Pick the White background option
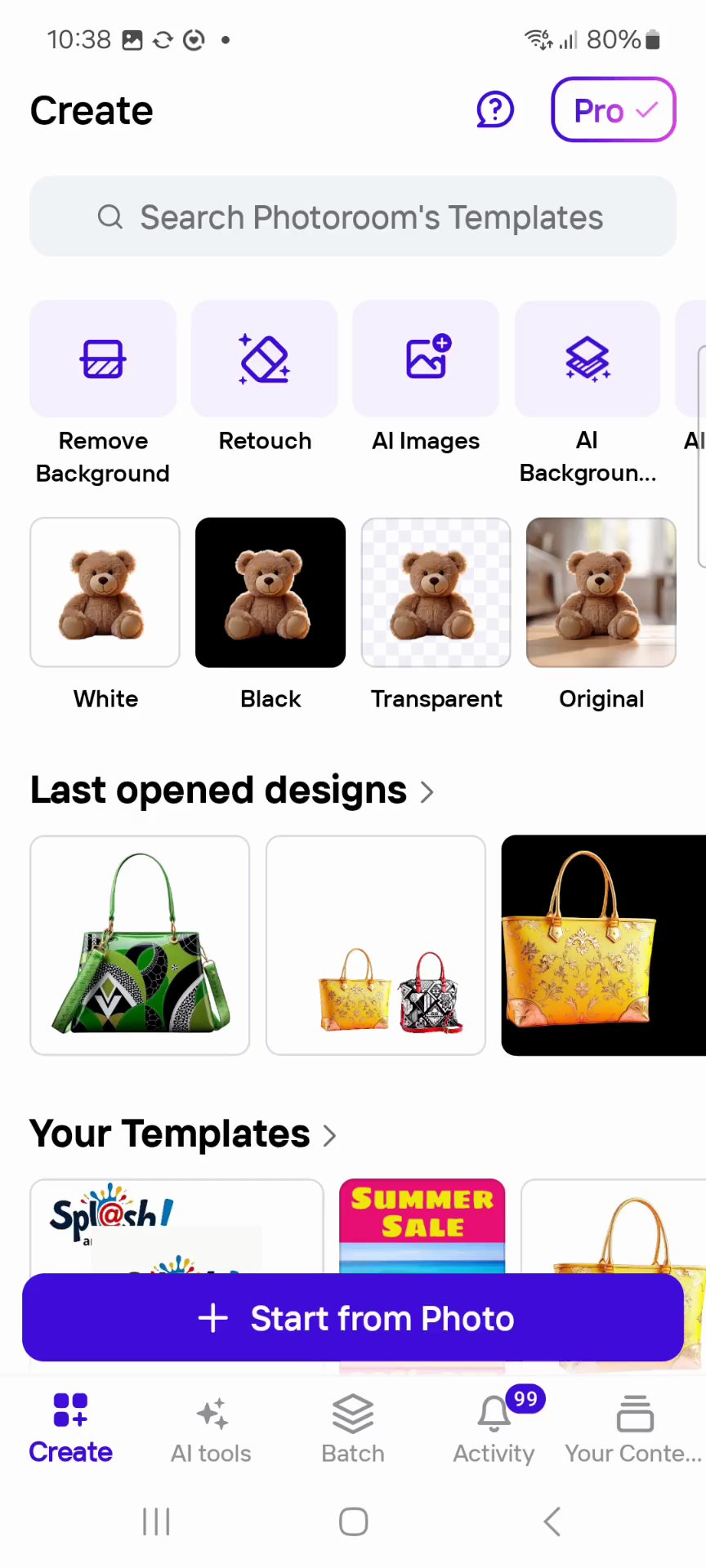The image size is (706, 1568). point(105,593)
